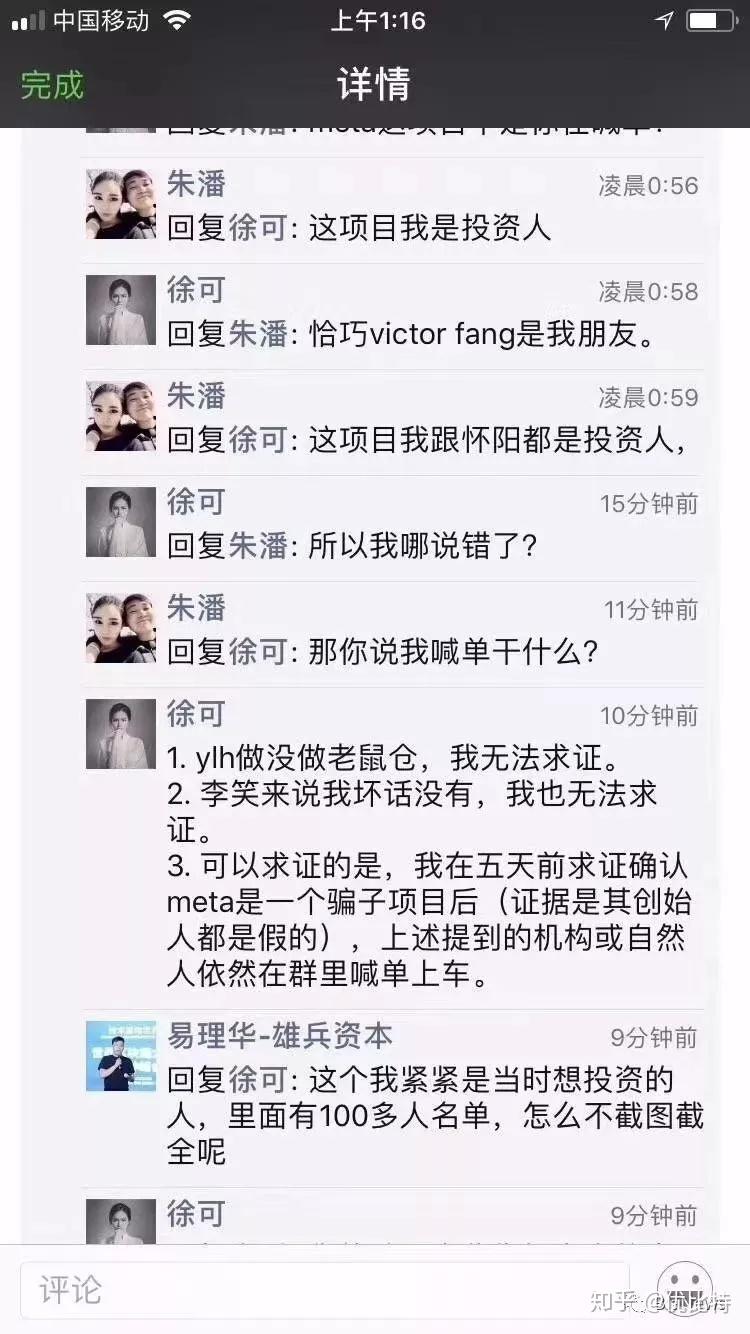Select the comment 这项目我跟怀阳都是投资人
The image size is (750, 1334).
point(428,440)
